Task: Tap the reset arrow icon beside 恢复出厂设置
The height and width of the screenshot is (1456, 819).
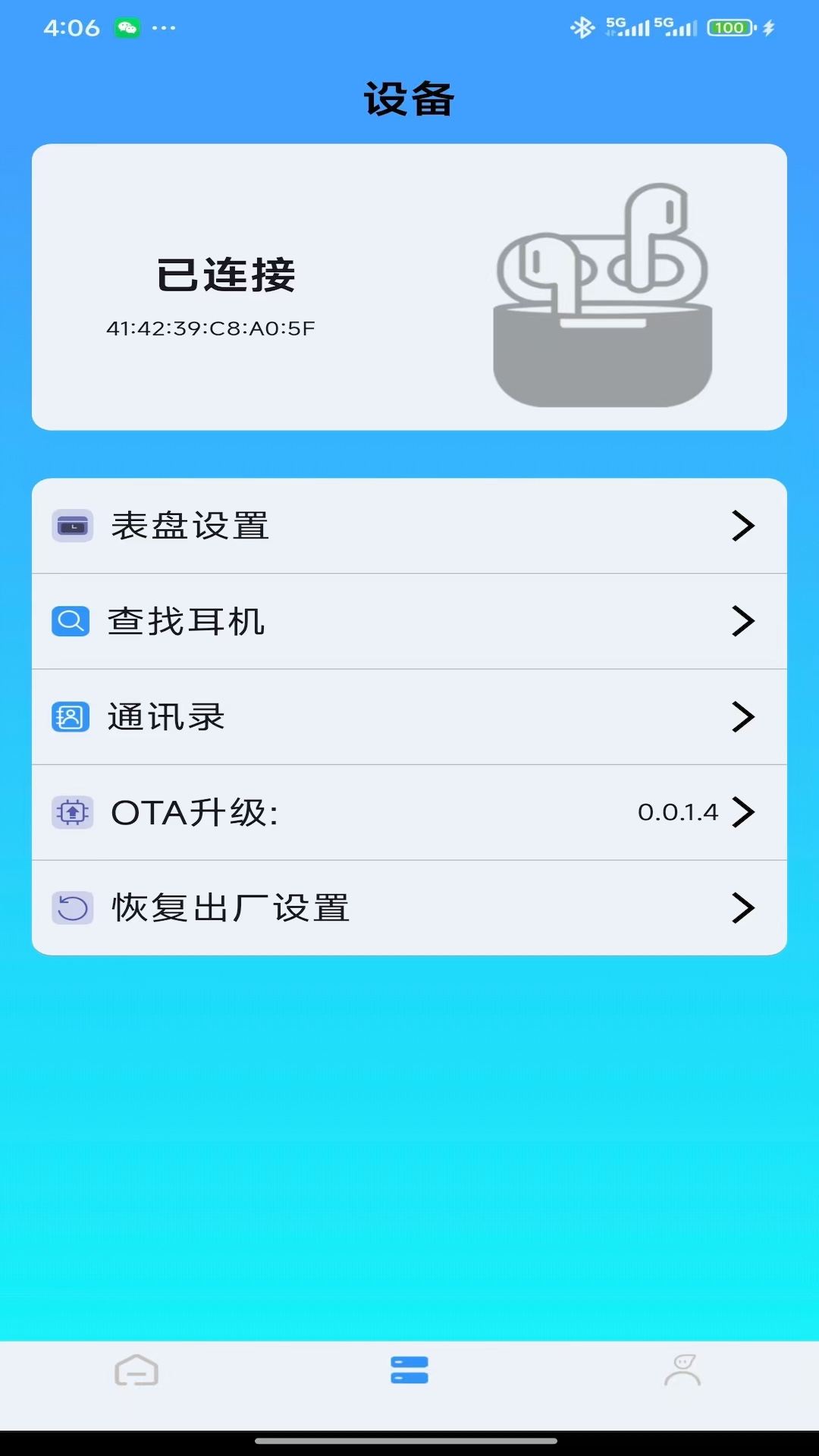Action: click(x=71, y=908)
